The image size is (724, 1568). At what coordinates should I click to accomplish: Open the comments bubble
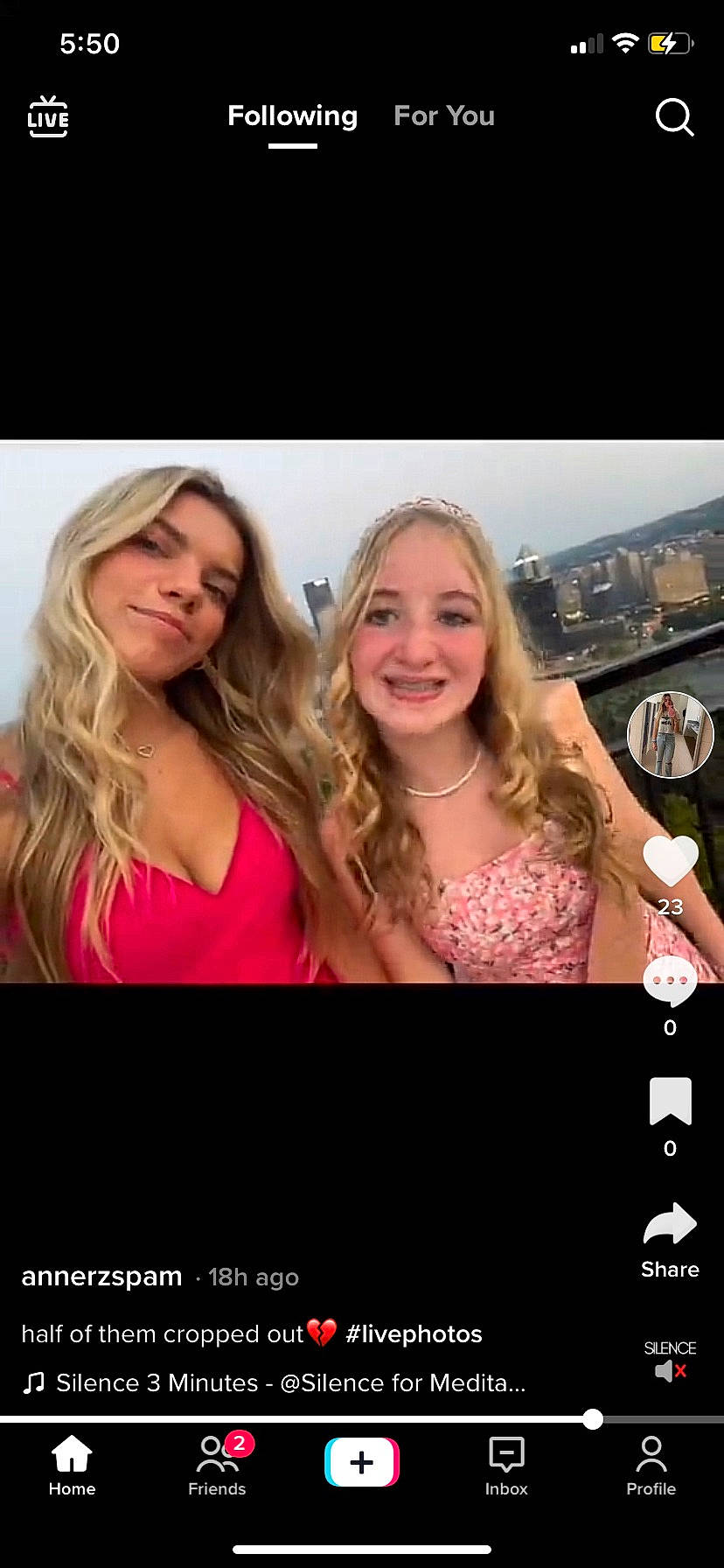(x=670, y=982)
